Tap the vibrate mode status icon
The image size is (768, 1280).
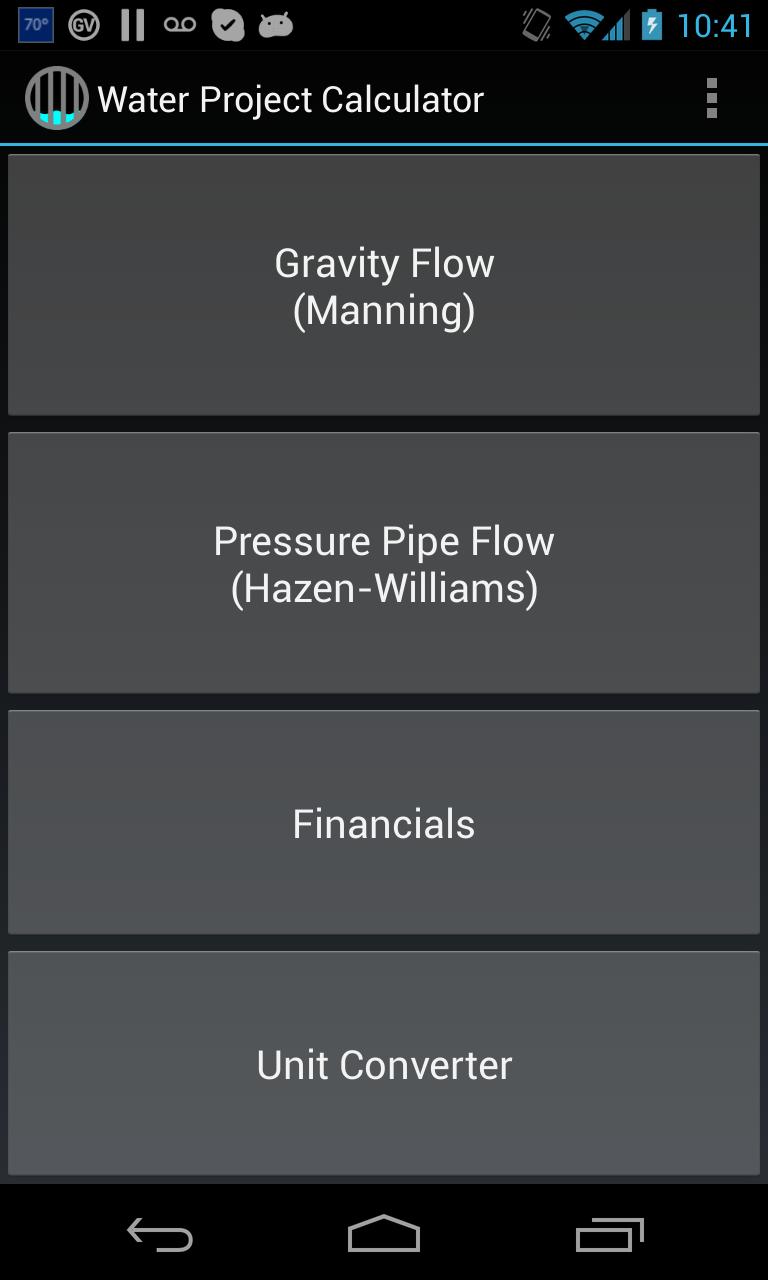pyautogui.click(x=534, y=24)
